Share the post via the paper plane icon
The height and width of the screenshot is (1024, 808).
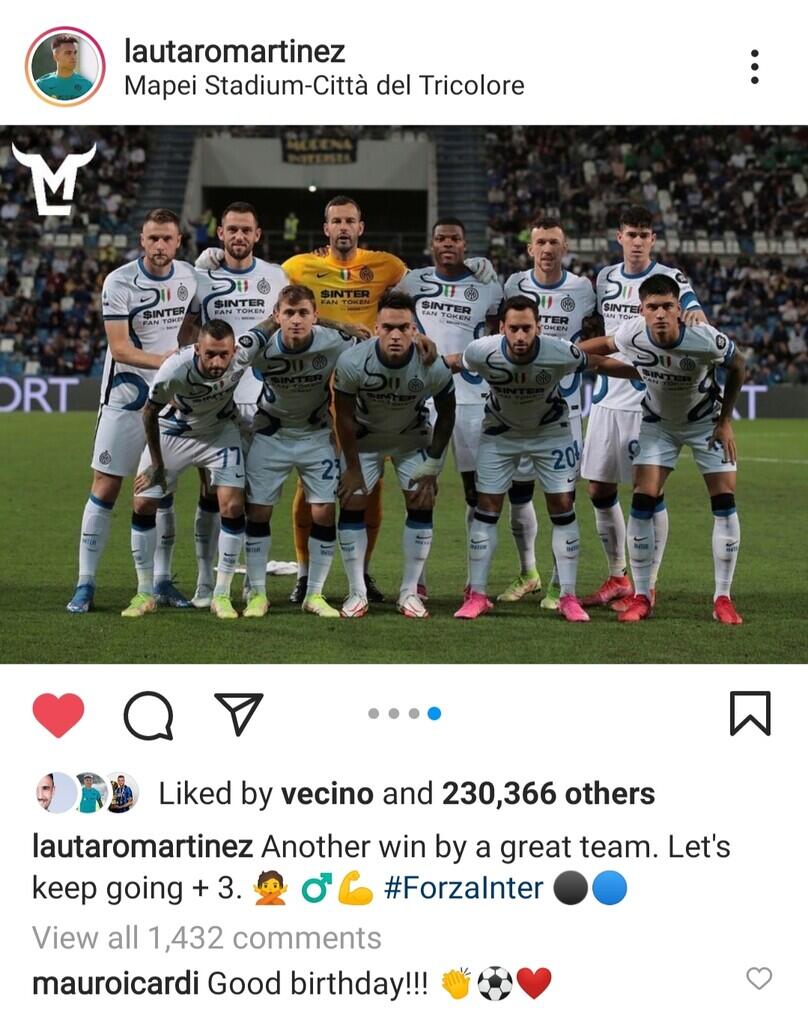(239, 713)
